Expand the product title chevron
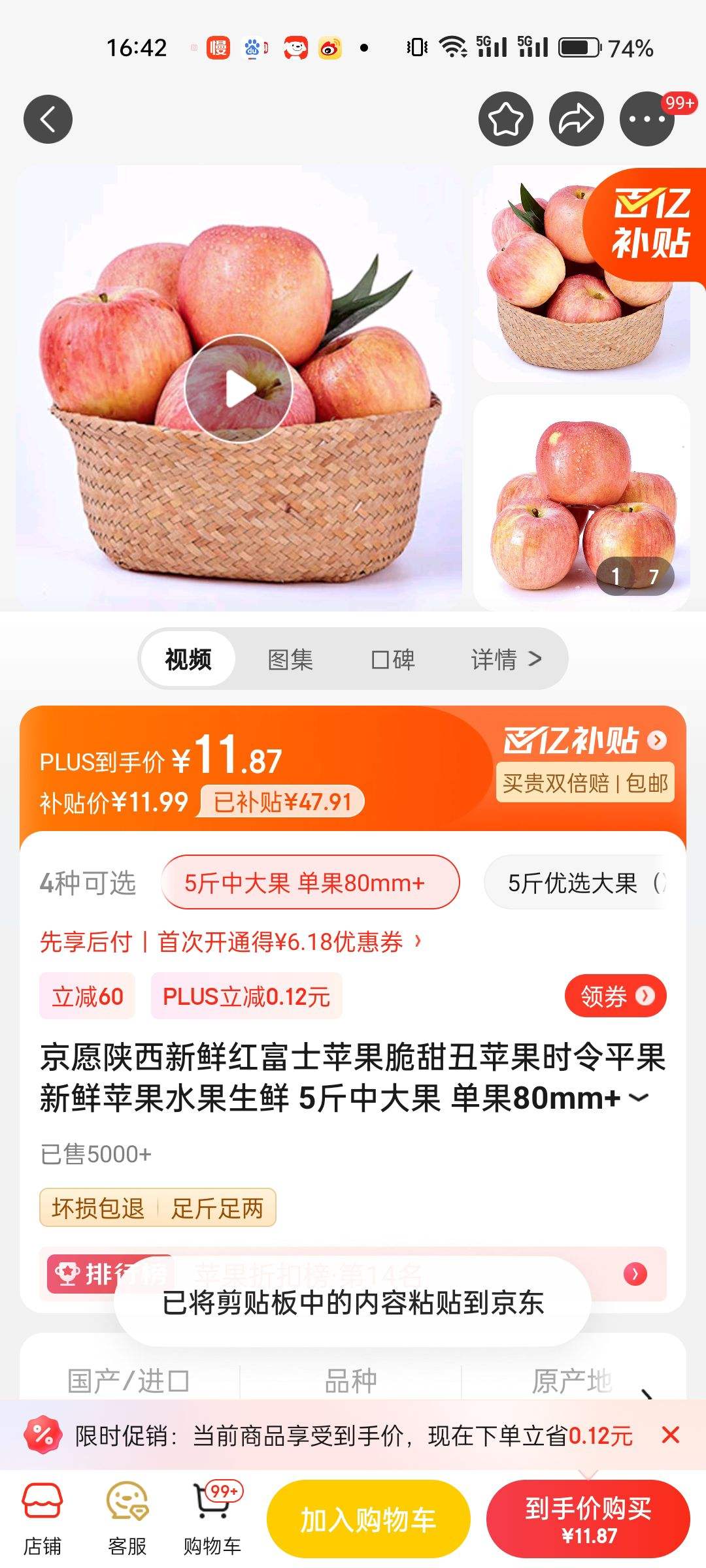Screen dimensions: 706x1568 click(639, 1098)
